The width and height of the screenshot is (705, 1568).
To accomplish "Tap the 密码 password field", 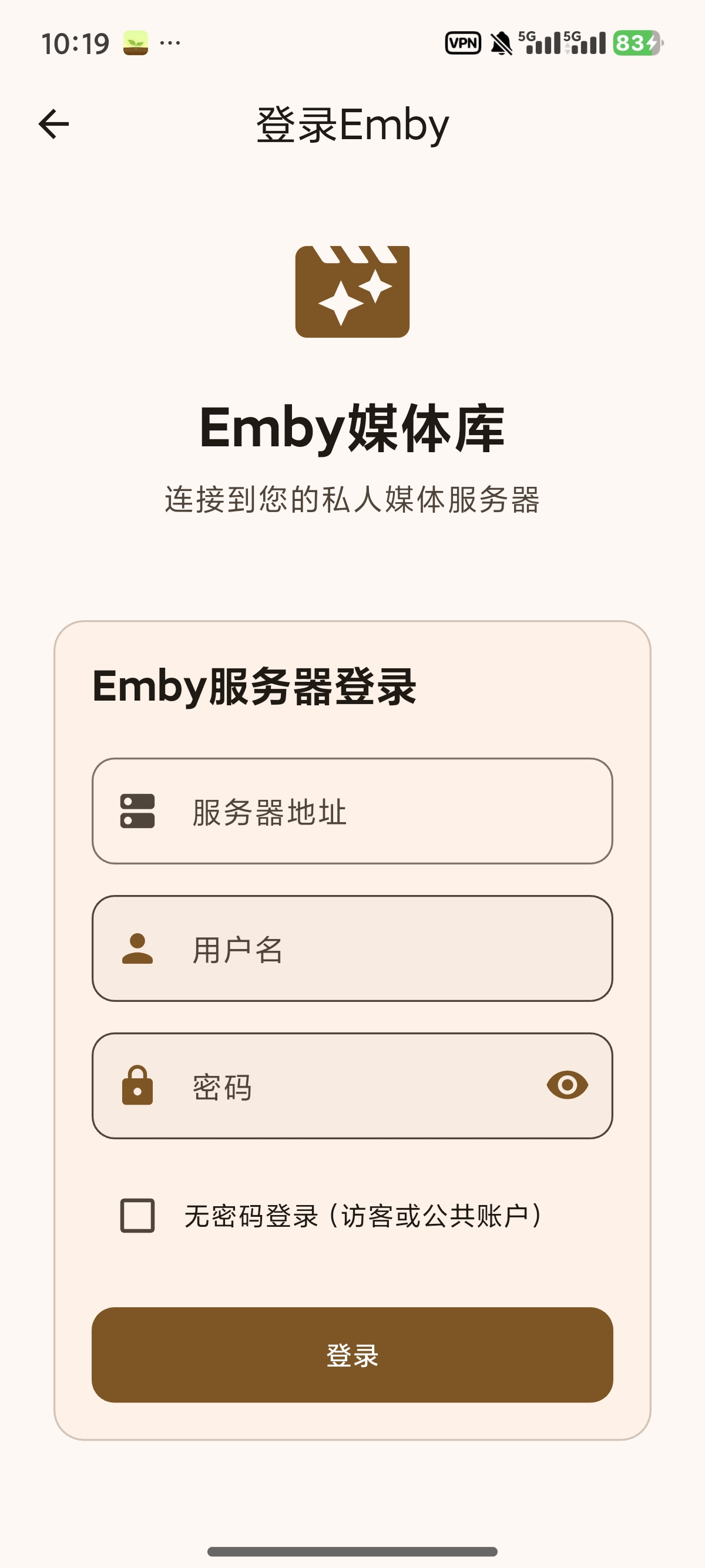I will pyautogui.click(x=341, y=1086).
